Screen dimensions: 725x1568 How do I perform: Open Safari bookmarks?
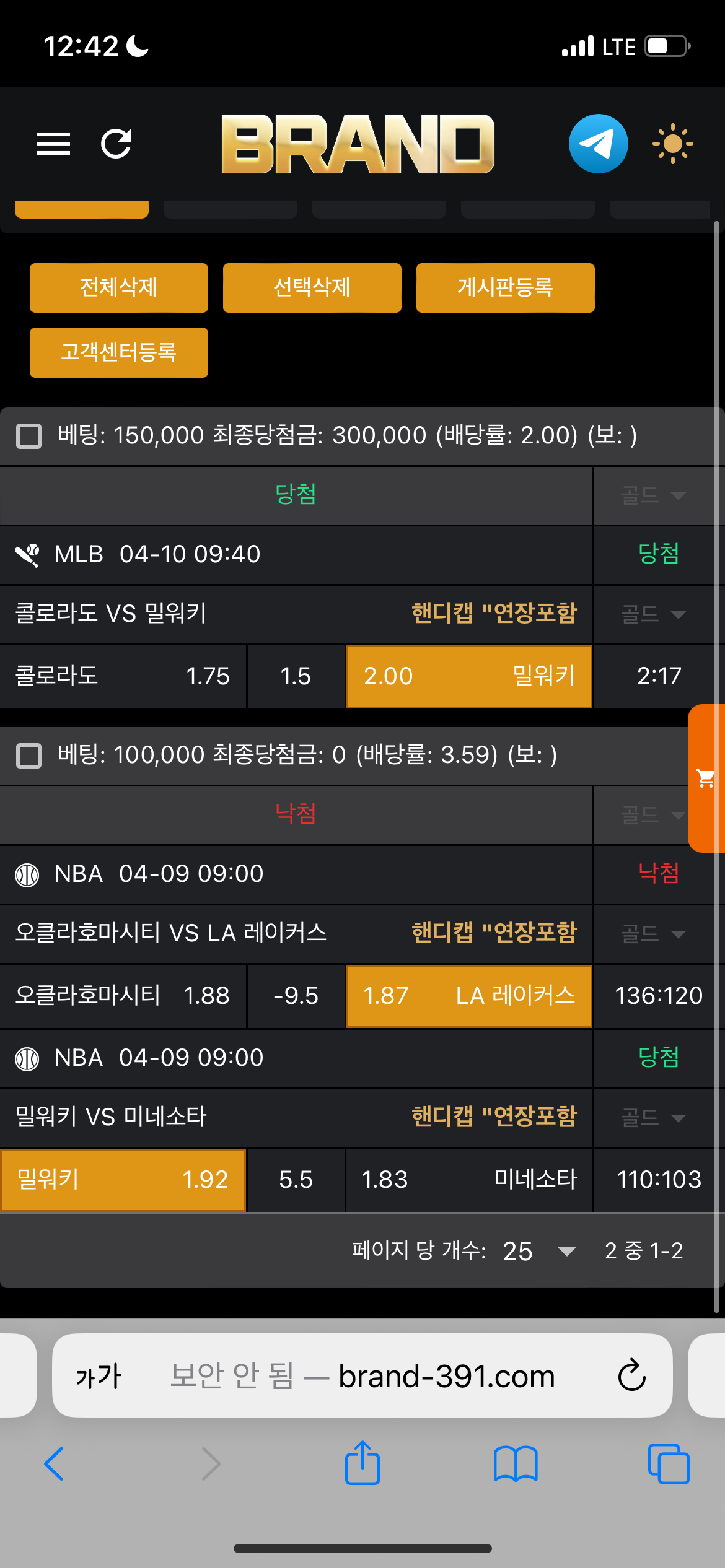point(516,1464)
